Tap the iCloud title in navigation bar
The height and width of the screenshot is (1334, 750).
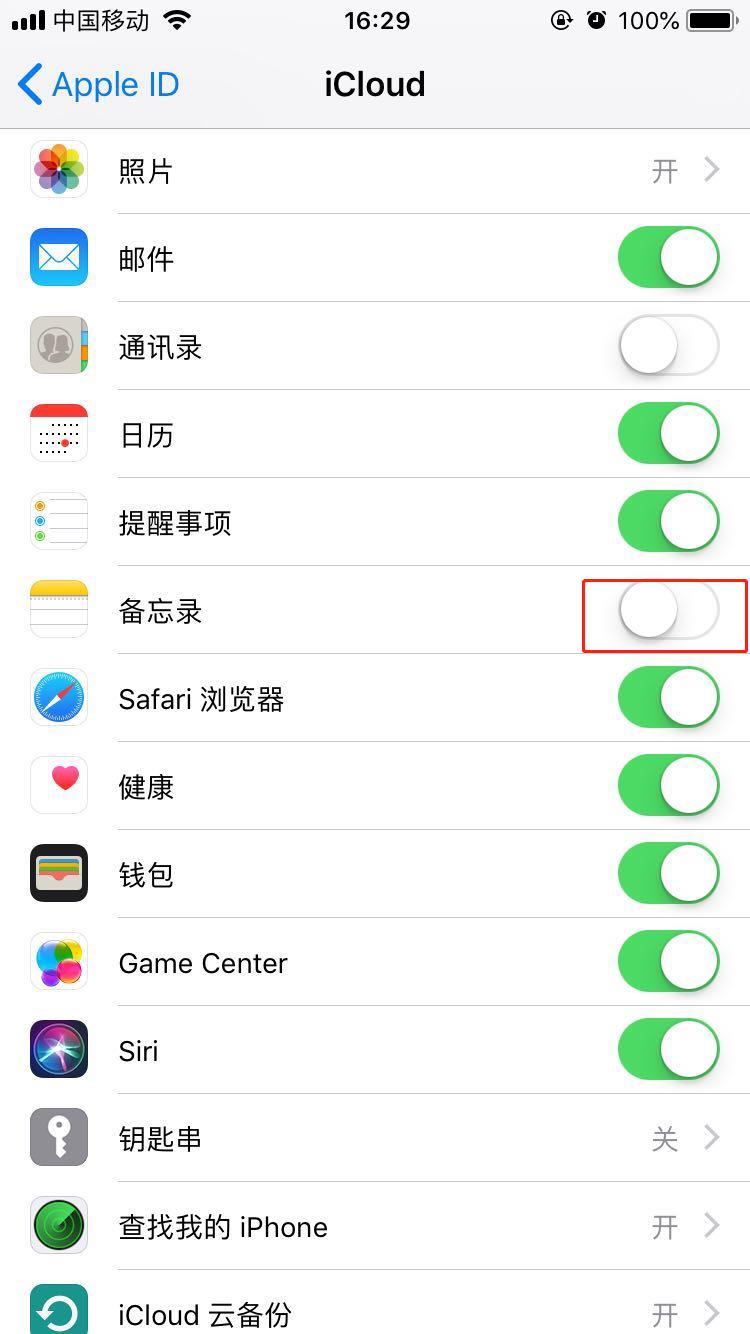[374, 84]
